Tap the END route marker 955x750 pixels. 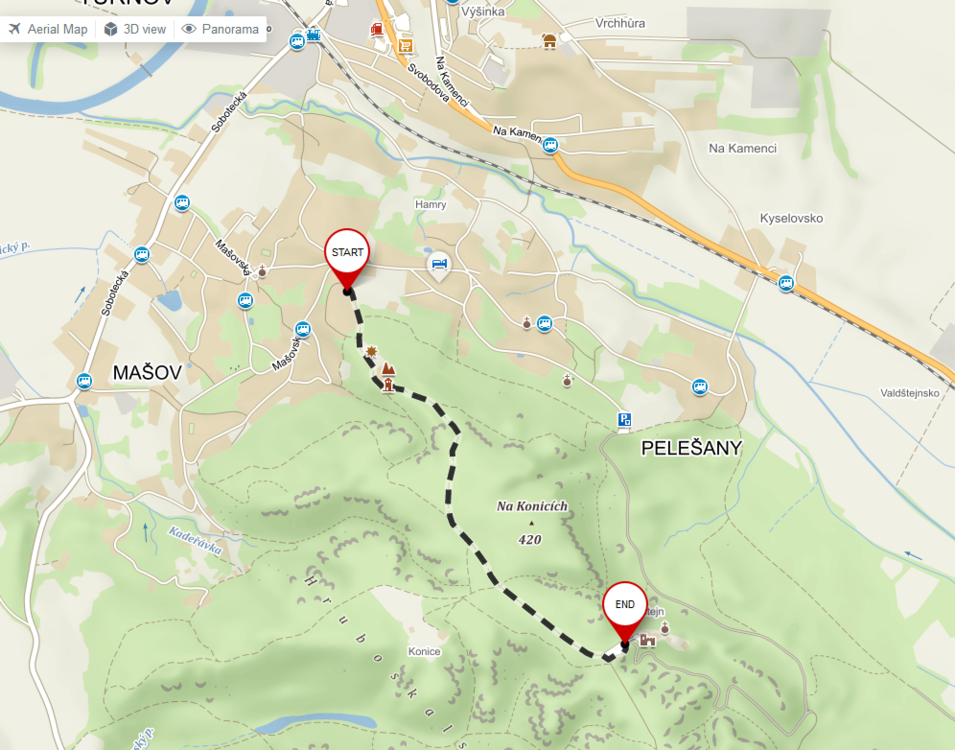pyautogui.click(x=625, y=606)
